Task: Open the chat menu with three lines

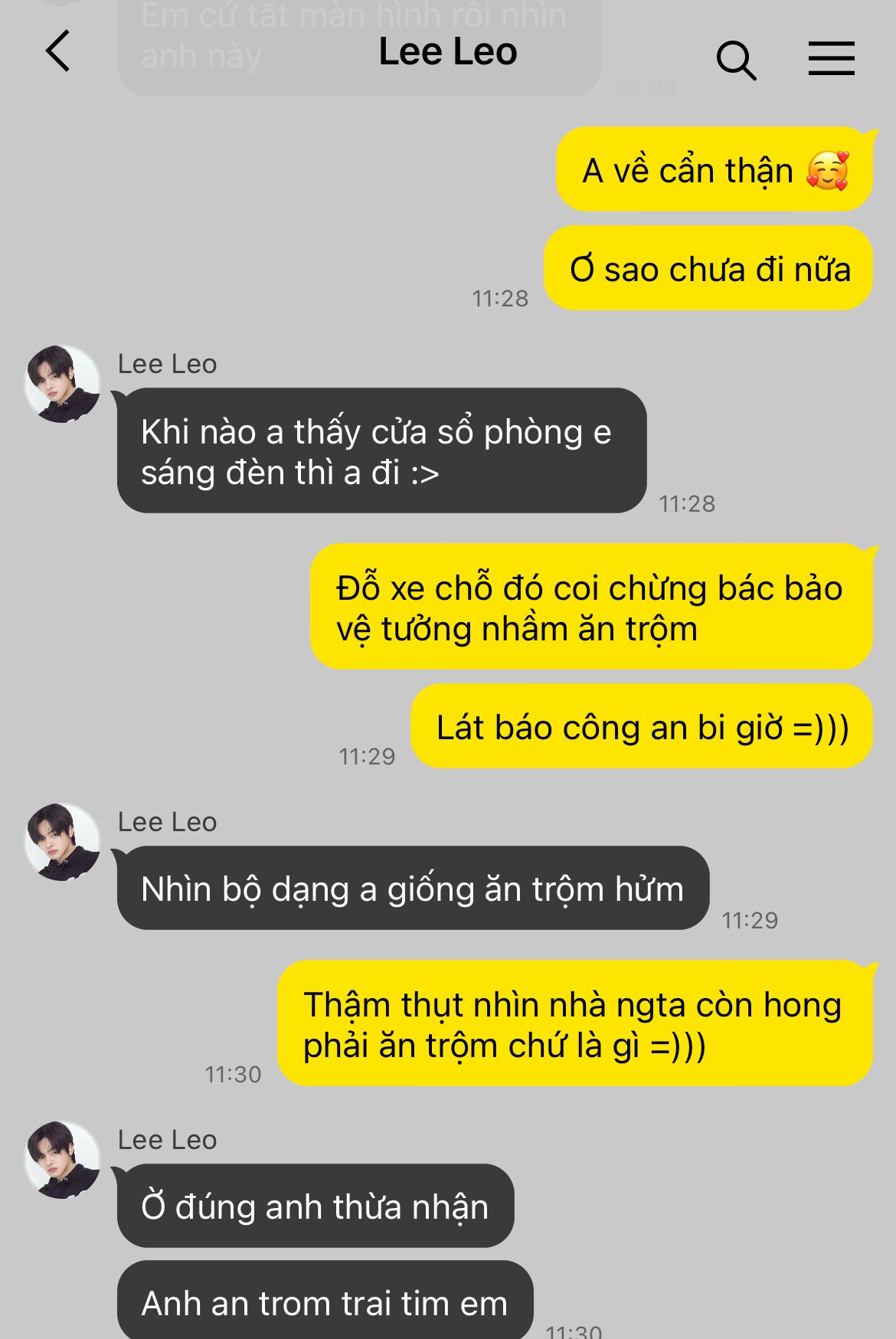Action: click(831, 59)
